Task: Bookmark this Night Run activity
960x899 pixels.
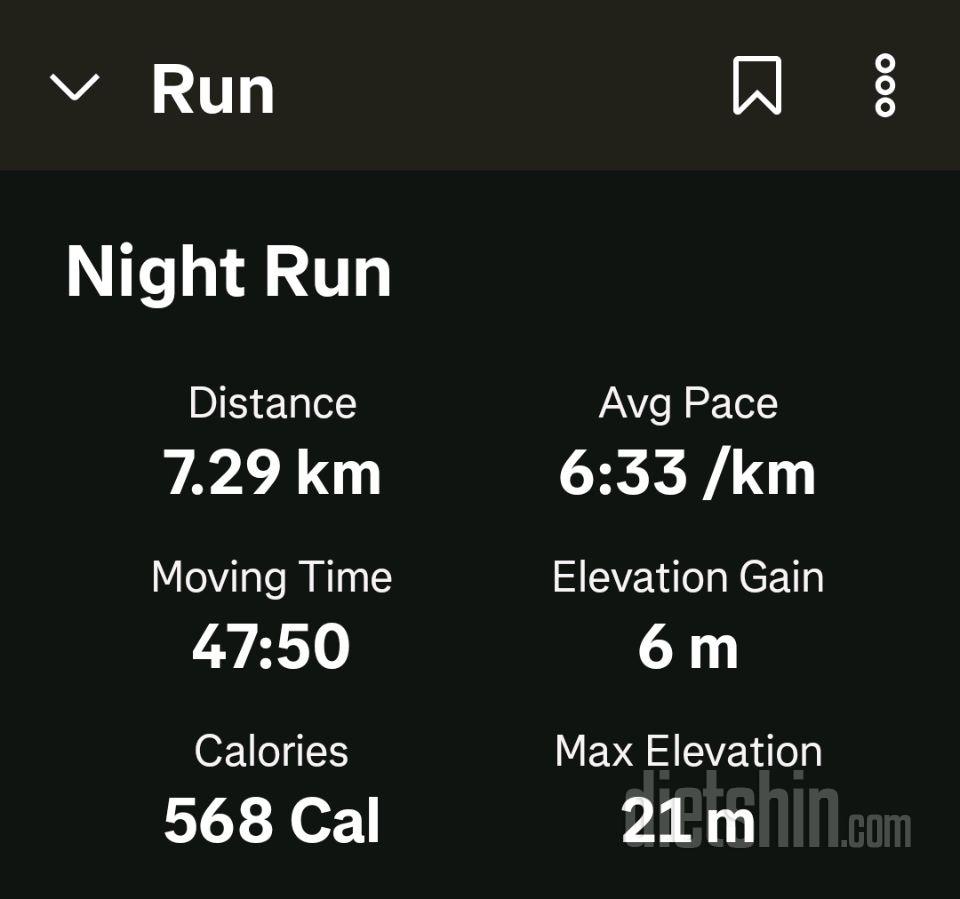Action: click(757, 86)
